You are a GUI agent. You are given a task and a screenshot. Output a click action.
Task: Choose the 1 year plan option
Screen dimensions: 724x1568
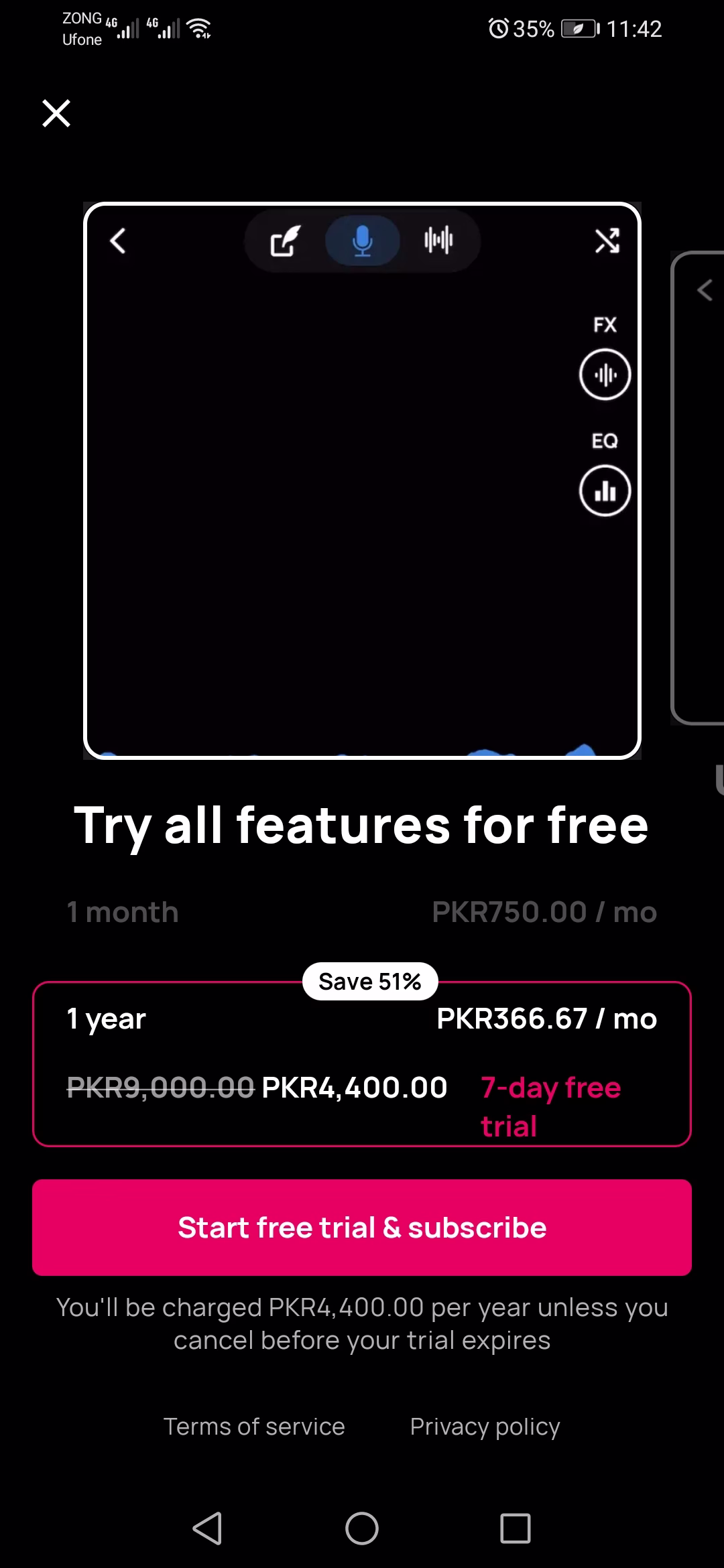point(362,1064)
